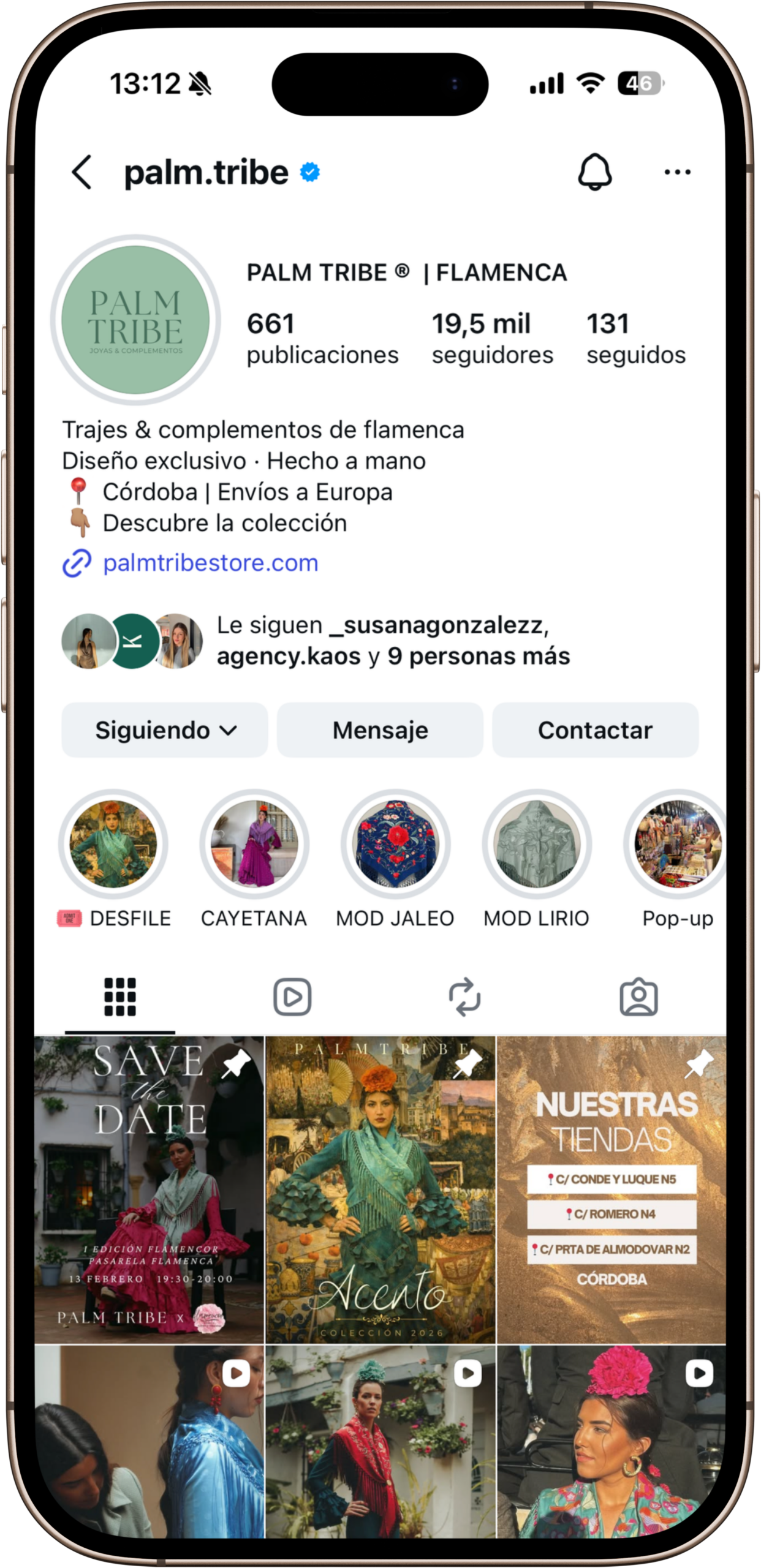Tap the Mensaje button
The height and width of the screenshot is (1568, 761).
380,730
